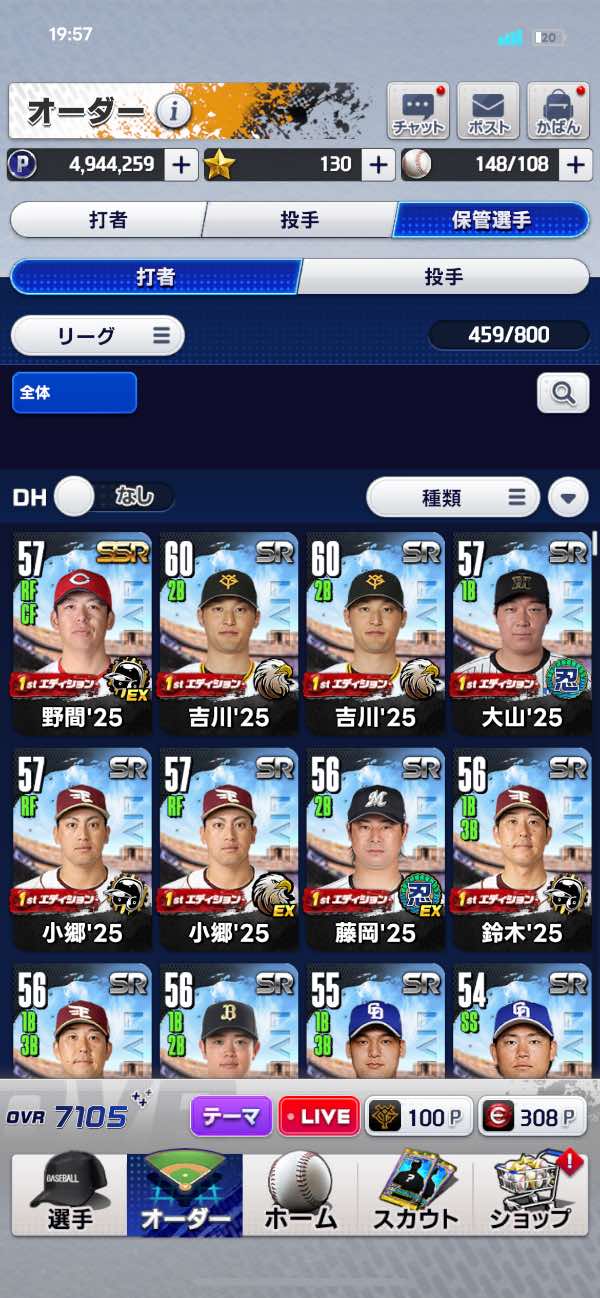Open player search magnifier
This screenshot has height=1298, width=600.
pyautogui.click(x=562, y=393)
